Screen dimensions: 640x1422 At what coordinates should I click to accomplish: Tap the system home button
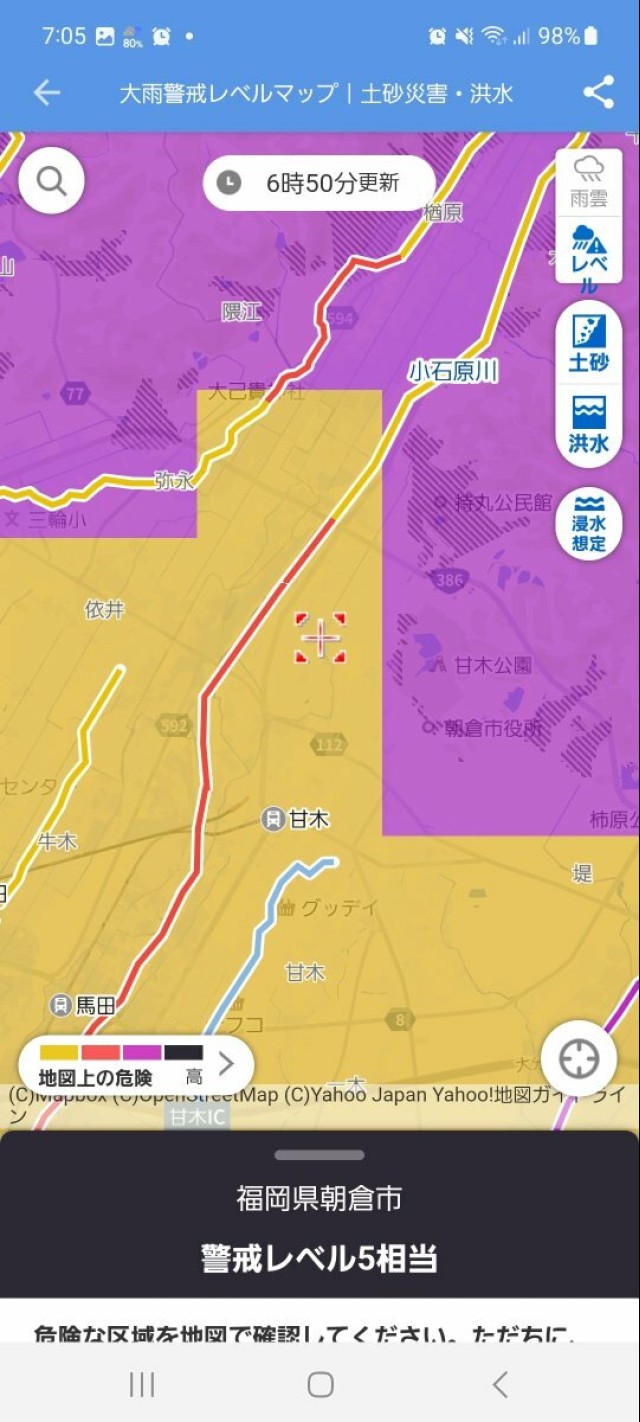(320, 1384)
